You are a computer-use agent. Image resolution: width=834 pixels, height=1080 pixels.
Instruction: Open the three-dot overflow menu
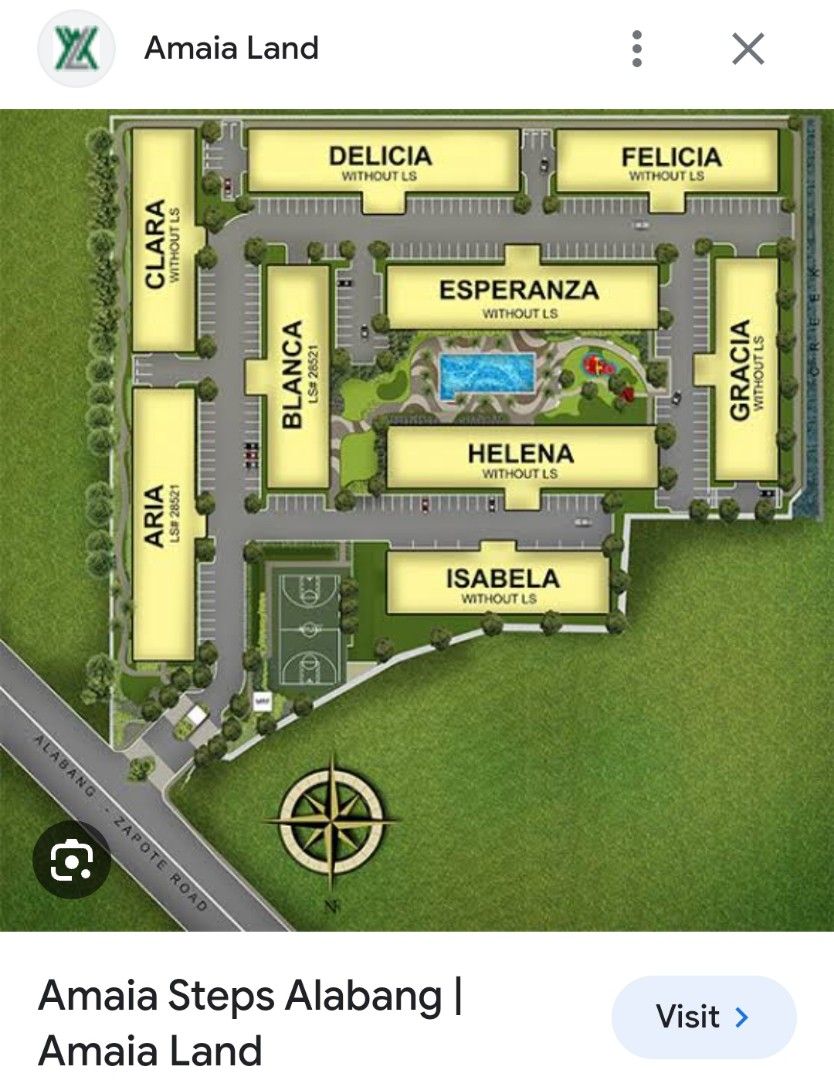click(637, 47)
